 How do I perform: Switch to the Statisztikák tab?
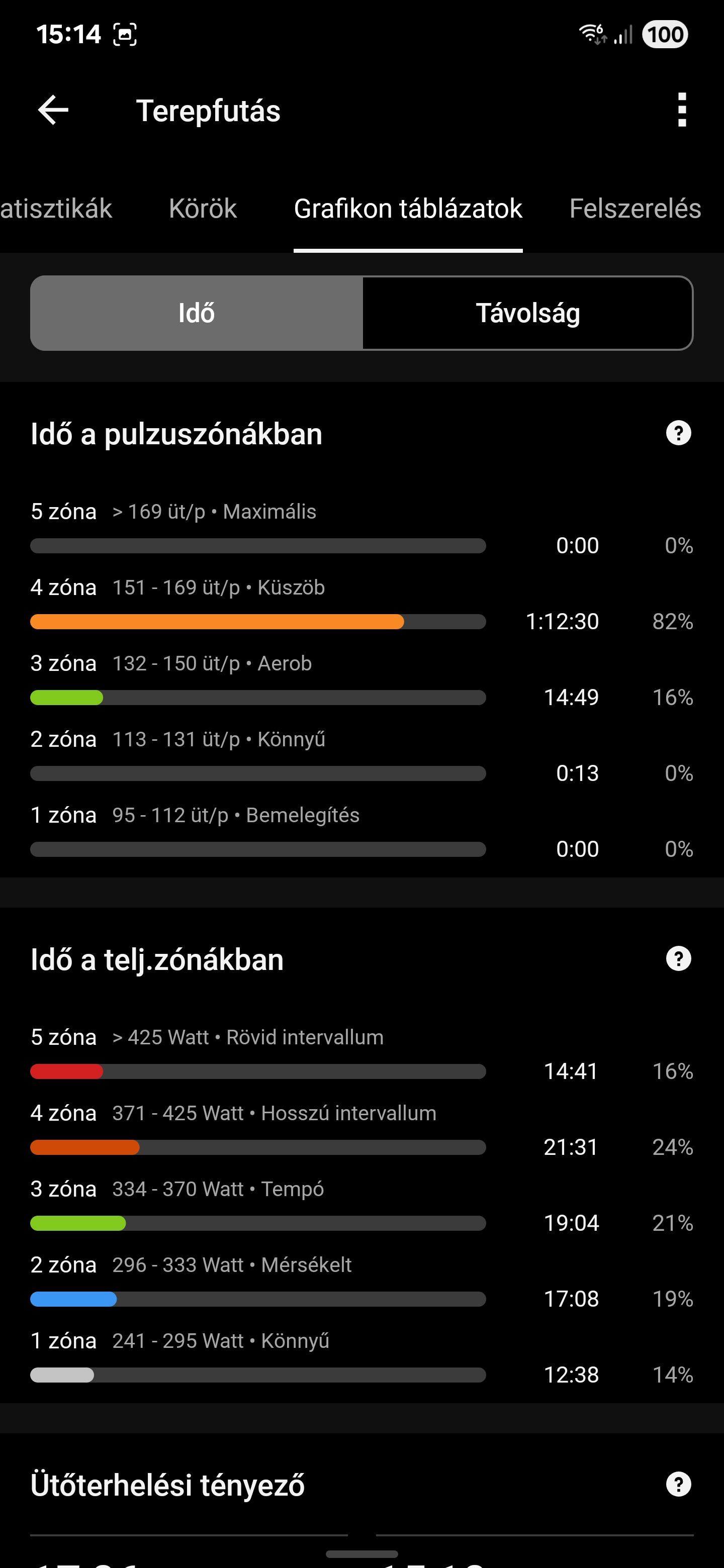[x=56, y=209]
